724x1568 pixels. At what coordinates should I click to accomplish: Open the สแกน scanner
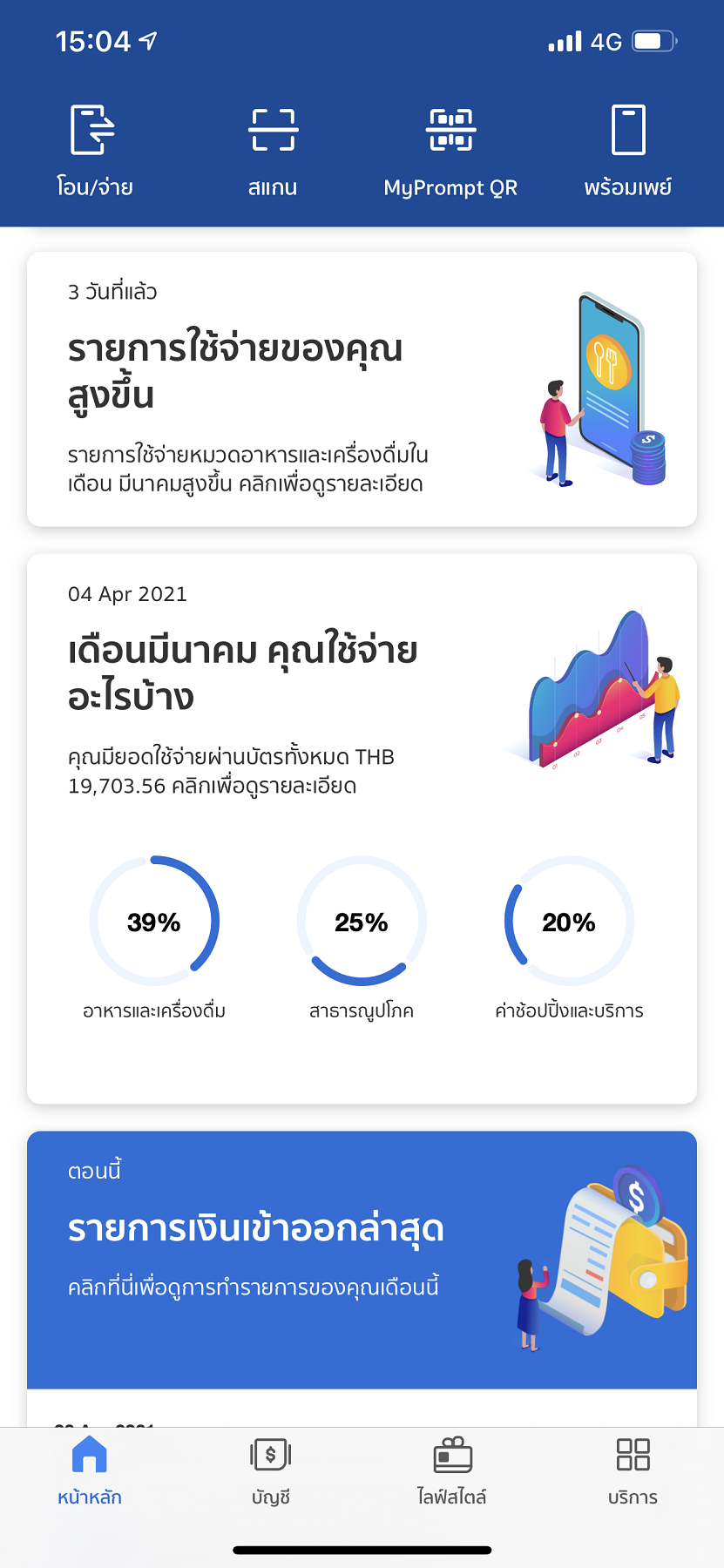tap(273, 148)
